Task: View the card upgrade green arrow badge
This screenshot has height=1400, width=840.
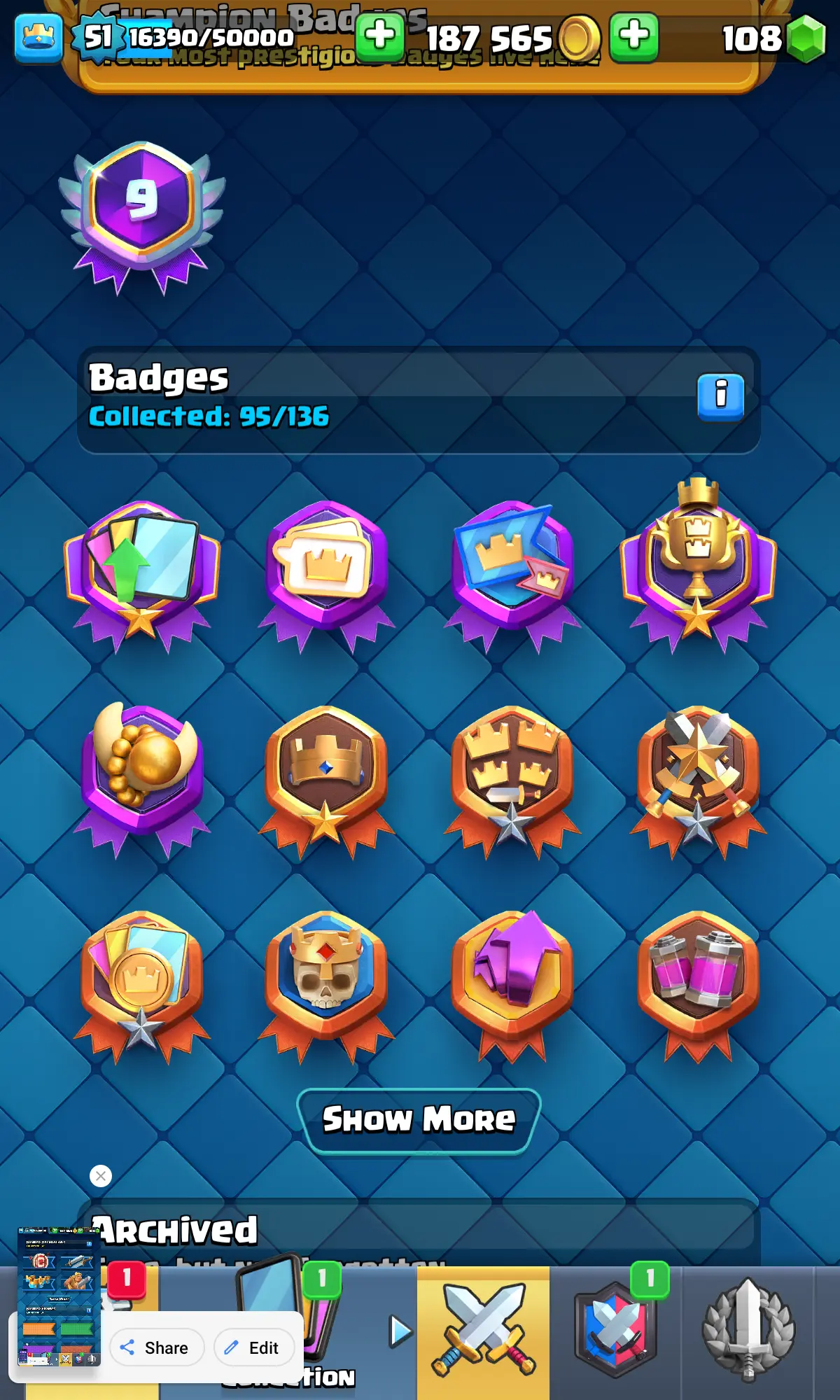Action: 142,567
